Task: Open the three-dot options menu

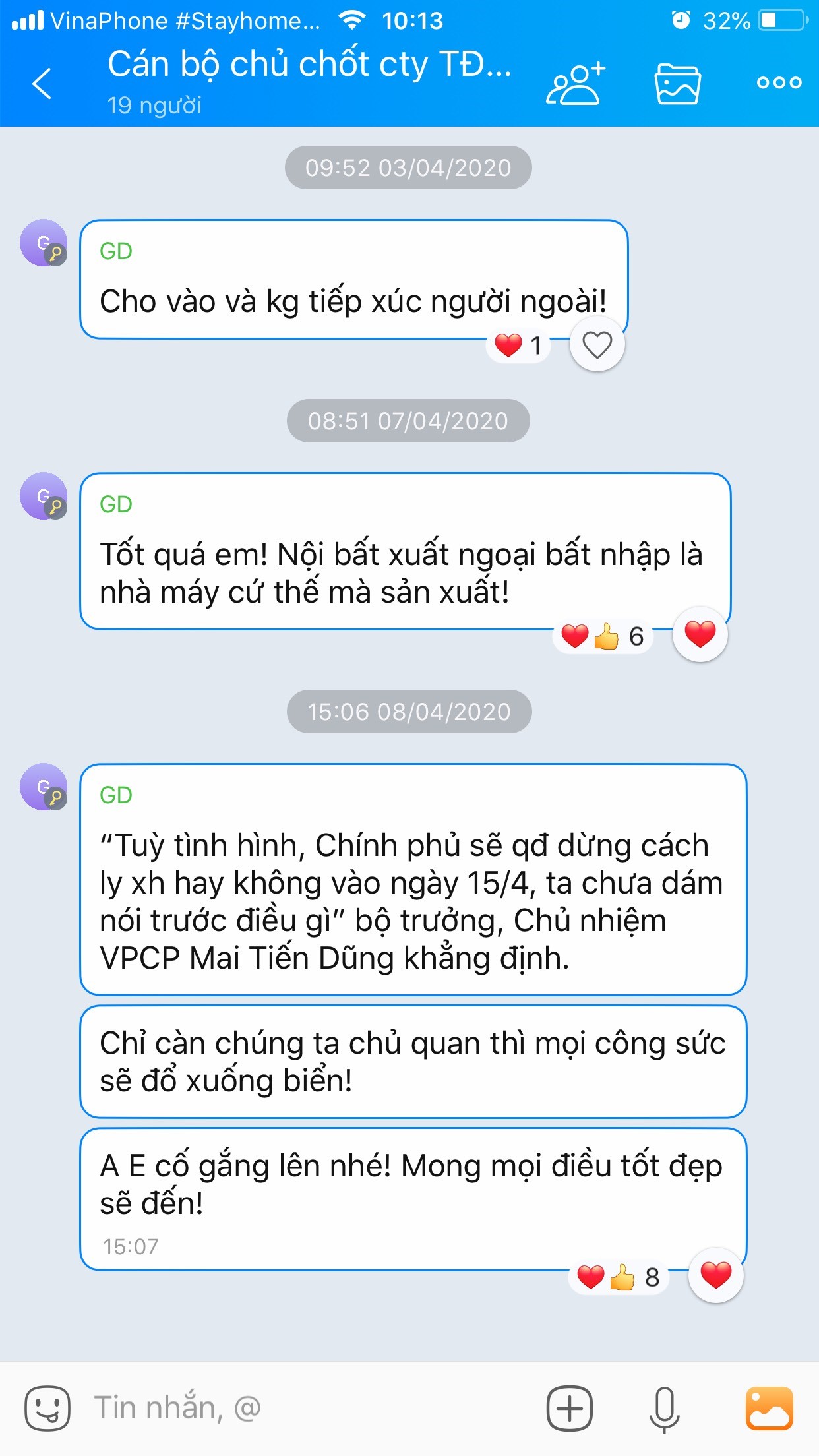Action: 779,83
